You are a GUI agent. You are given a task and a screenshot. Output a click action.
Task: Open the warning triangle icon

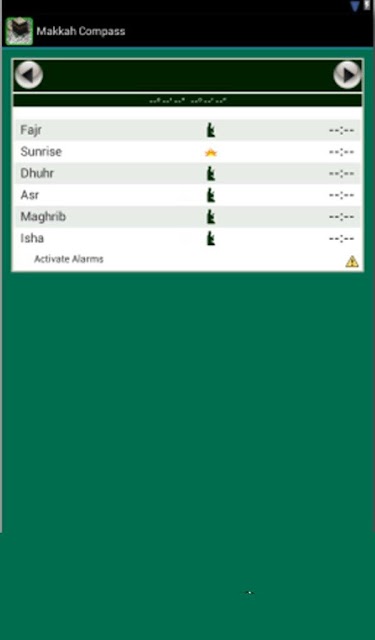352,261
